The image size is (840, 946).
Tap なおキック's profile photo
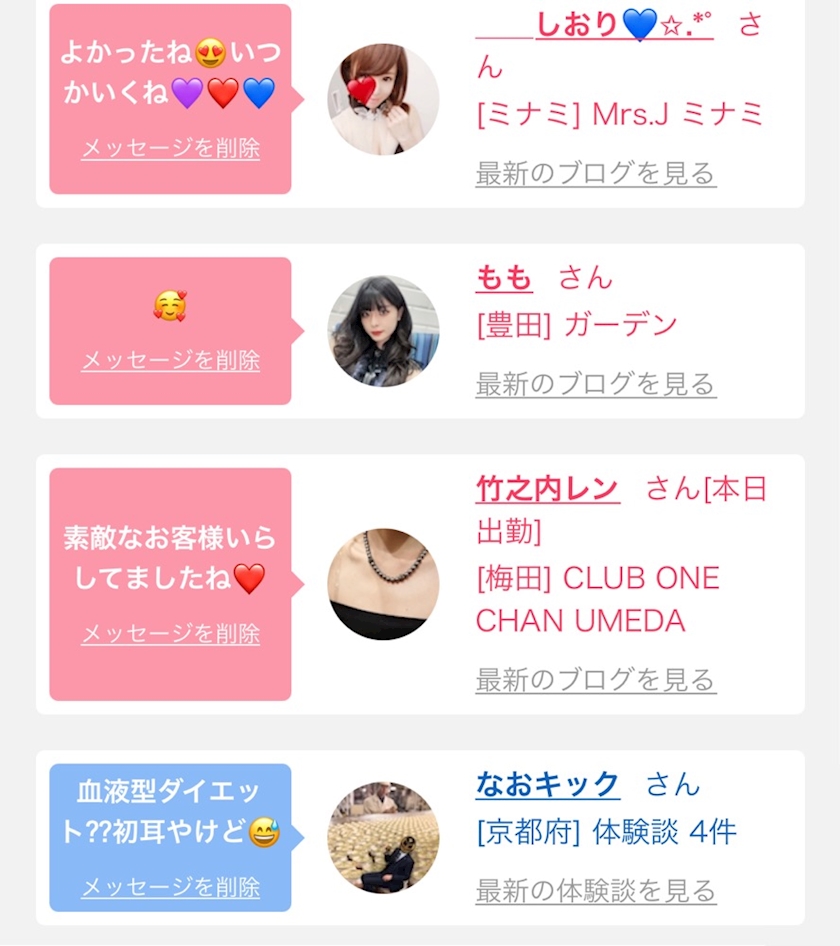(383, 837)
